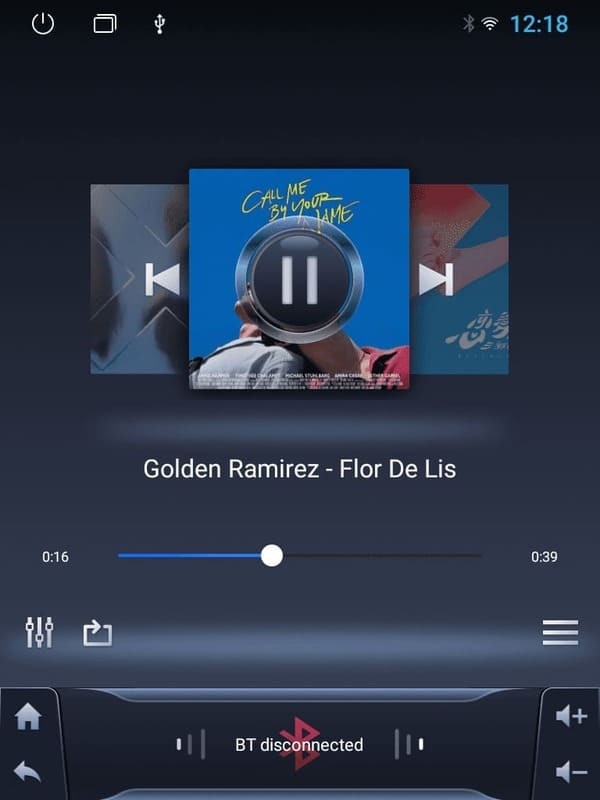Toggle the repeat mode
600x800 pixels.
pyautogui.click(x=97, y=633)
